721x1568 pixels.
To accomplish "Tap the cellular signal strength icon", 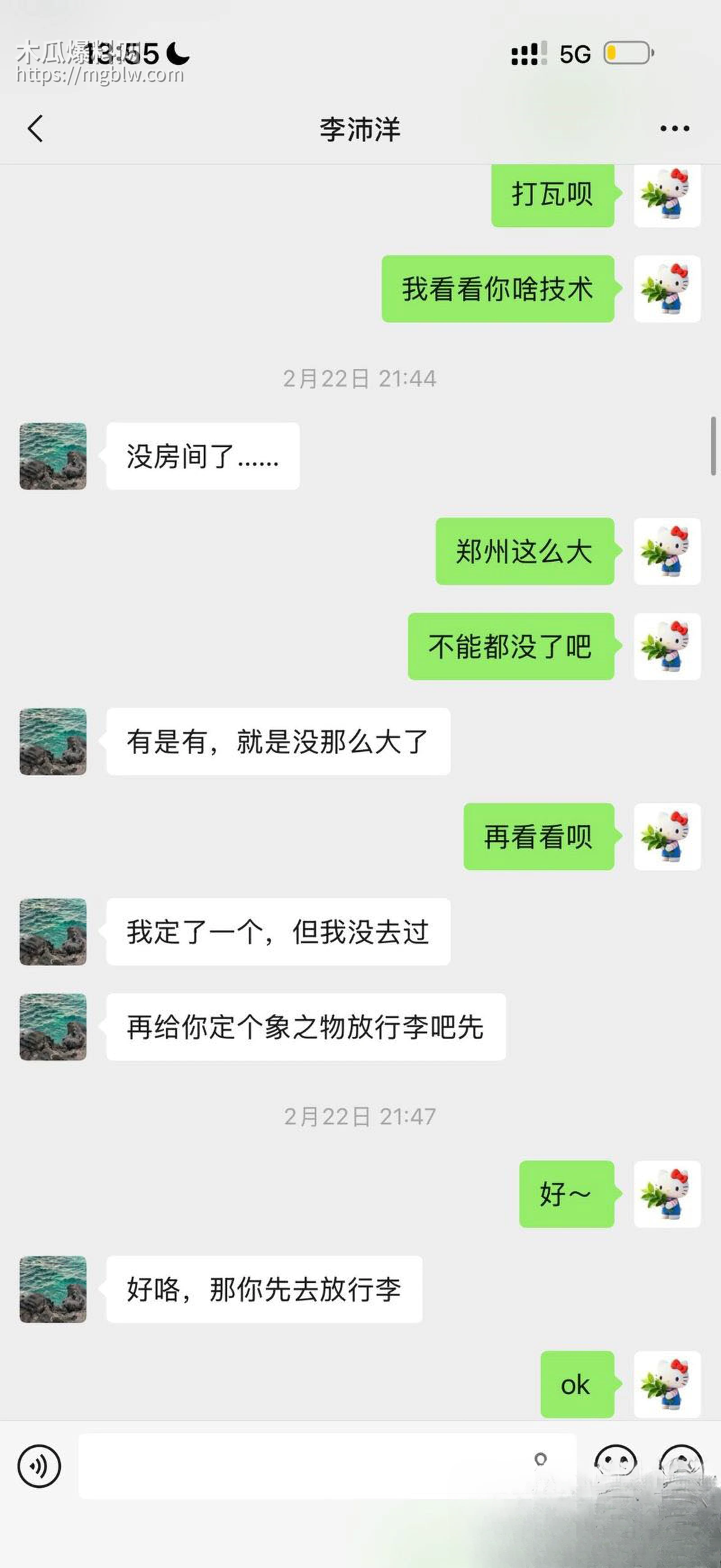I will [527, 54].
